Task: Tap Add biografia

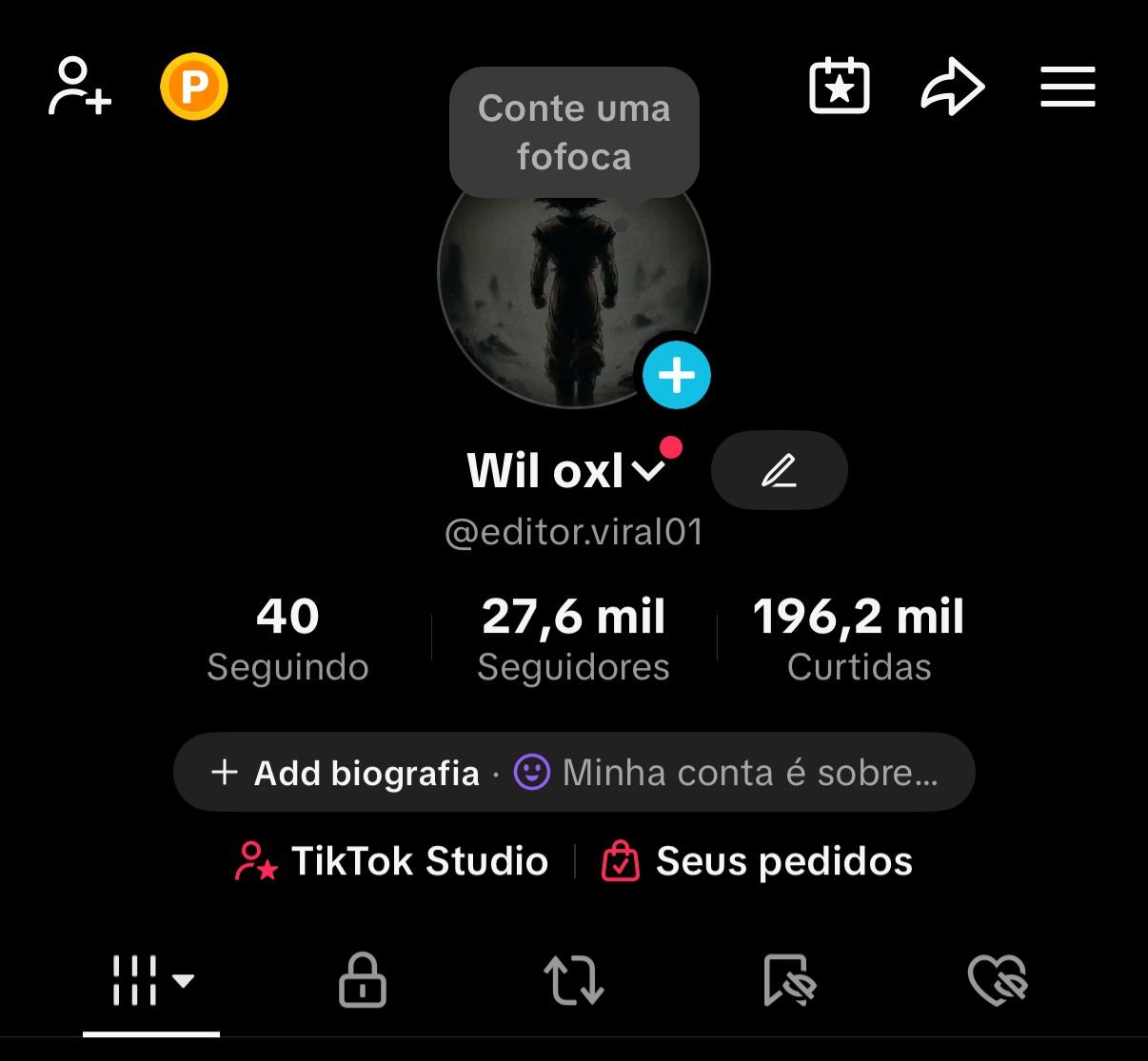Action: [x=347, y=773]
